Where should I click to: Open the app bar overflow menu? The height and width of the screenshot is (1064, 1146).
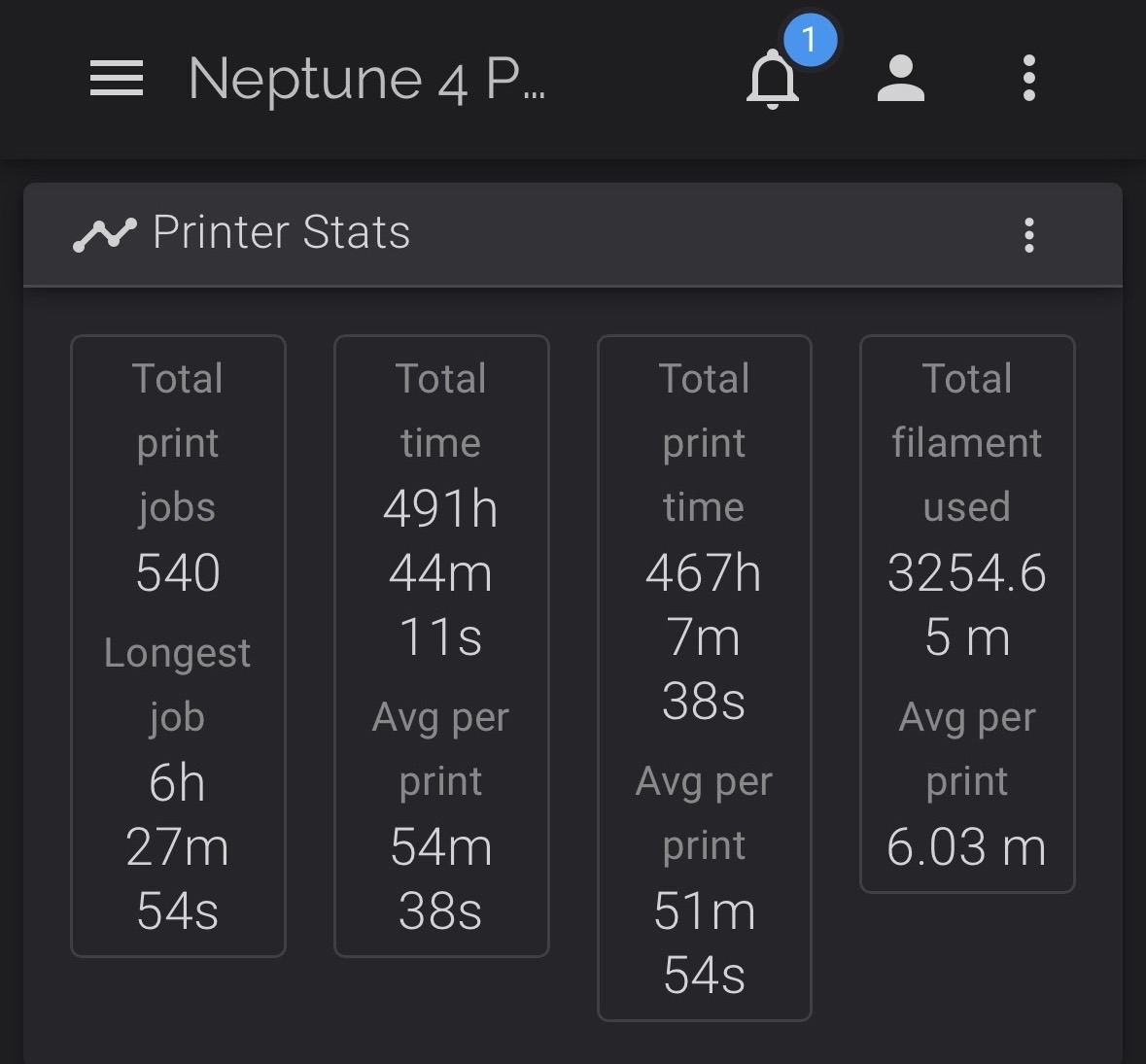pos(1029,79)
